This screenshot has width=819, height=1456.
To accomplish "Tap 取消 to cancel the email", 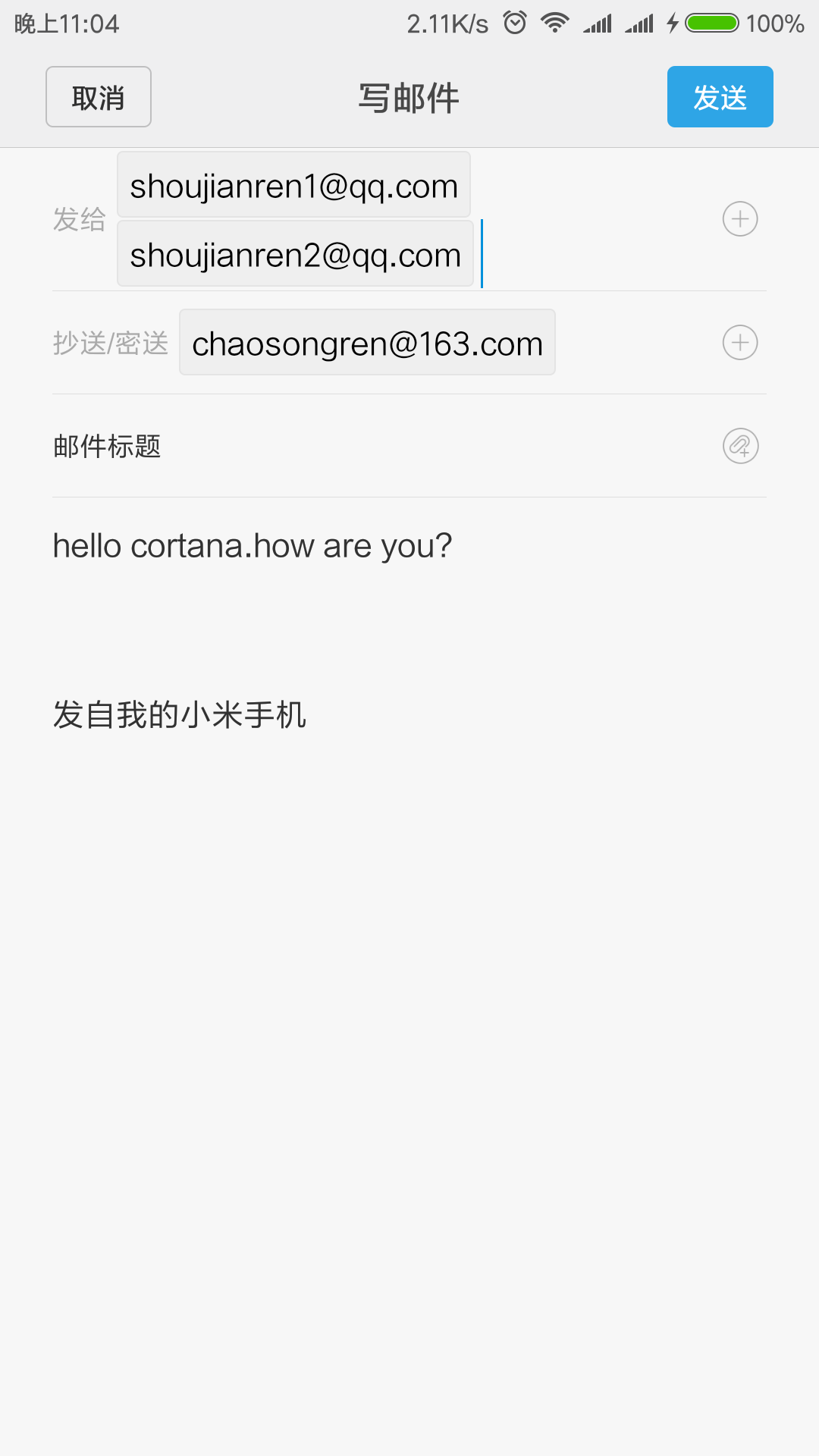I will (99, 97).
